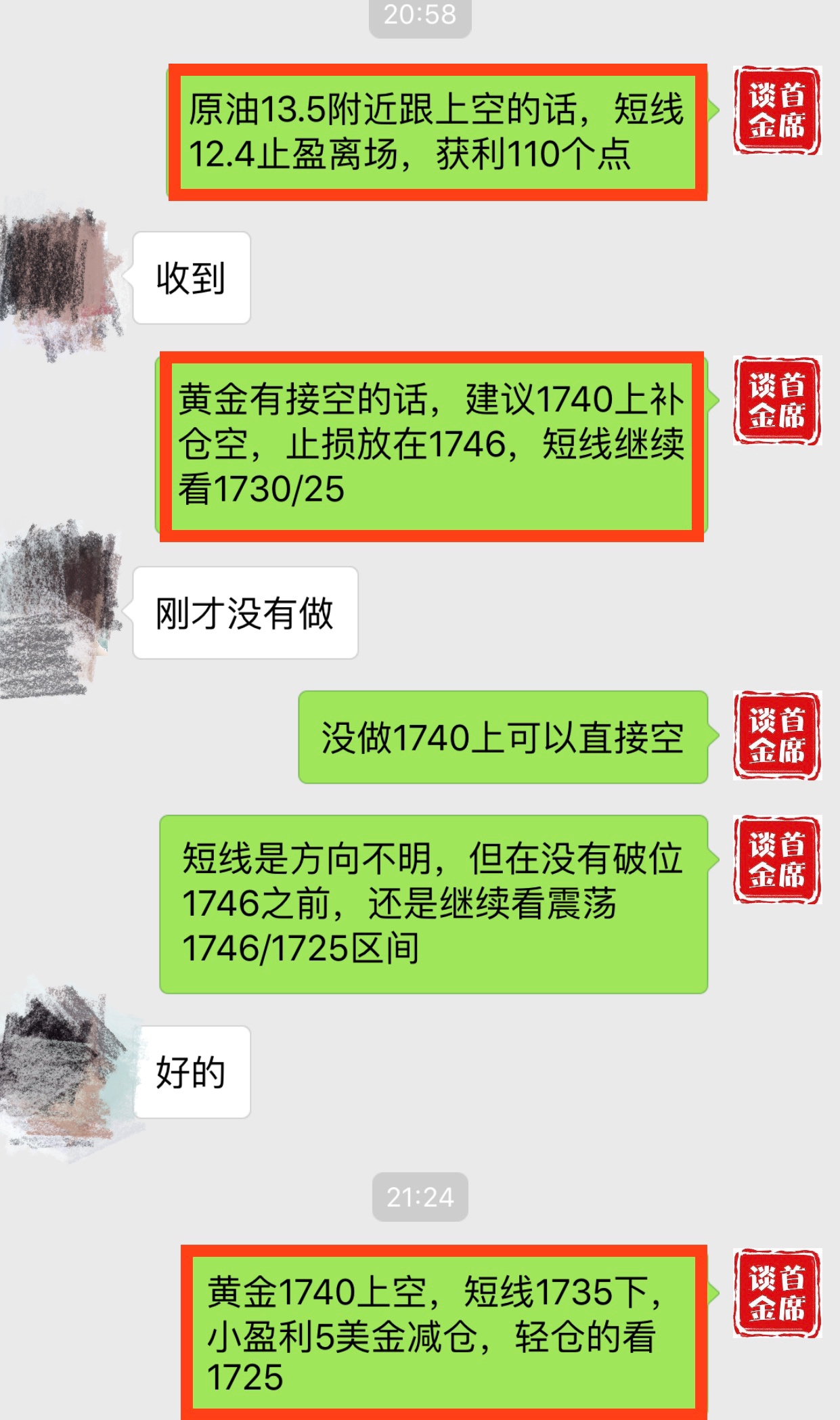
Task: Open sender avatar beside the 原油13.5 message
Action: (776, 110)
